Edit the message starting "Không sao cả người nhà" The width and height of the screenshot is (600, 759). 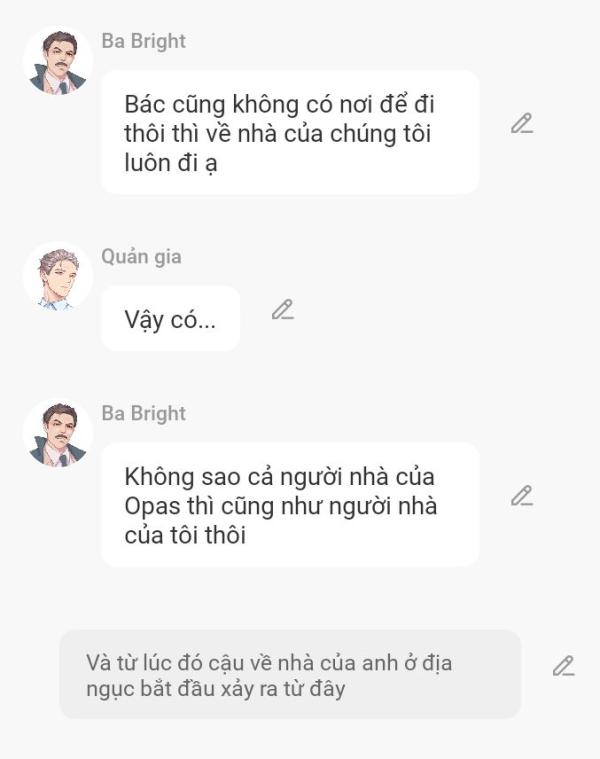point(521,496)
